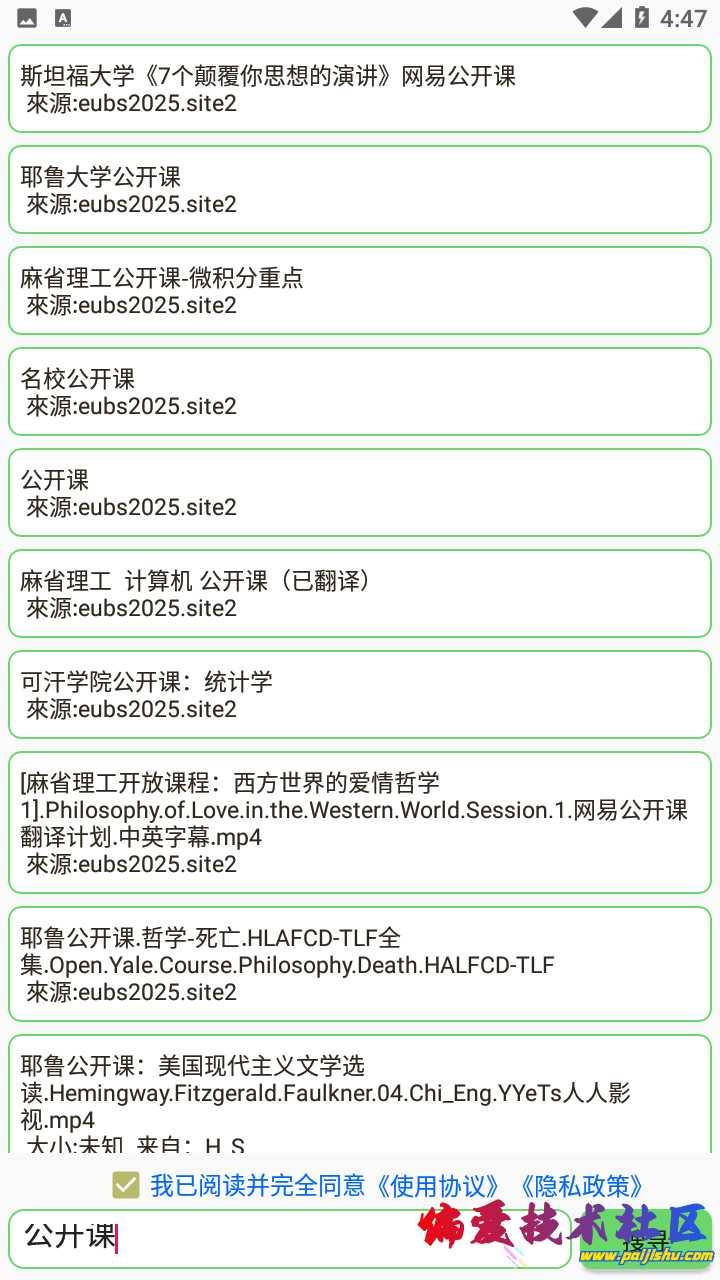The height and width of the screenshot is (1280, 720).
Task: Open the 斯坦福大学《7个颠覆你思想的演讲》result
Action: [x=360, y=88]
